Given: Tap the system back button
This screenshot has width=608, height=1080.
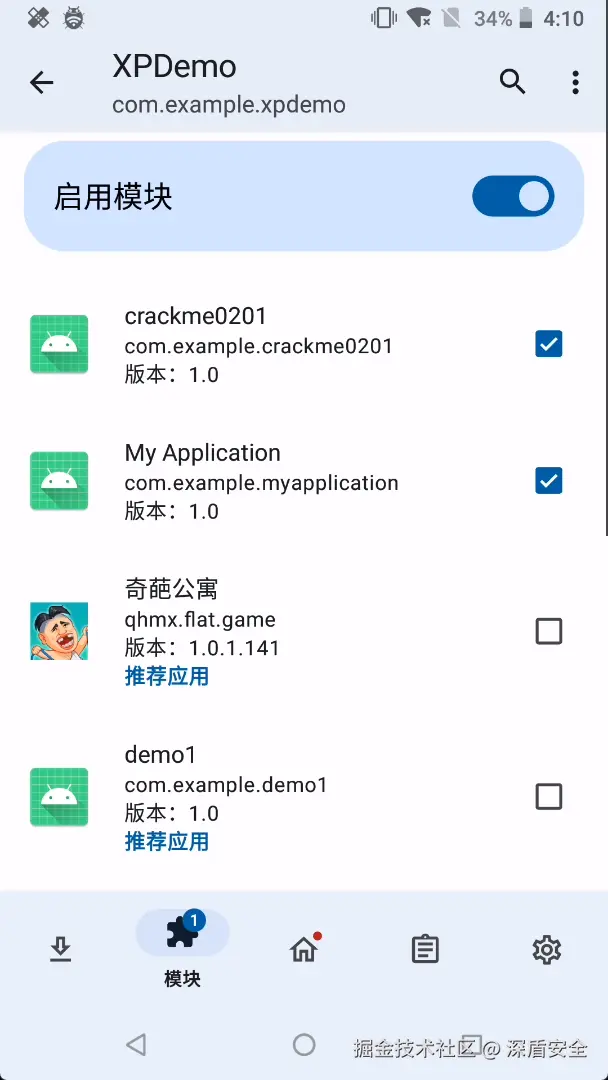Looking at the screenshot, I should point(136,1045).
